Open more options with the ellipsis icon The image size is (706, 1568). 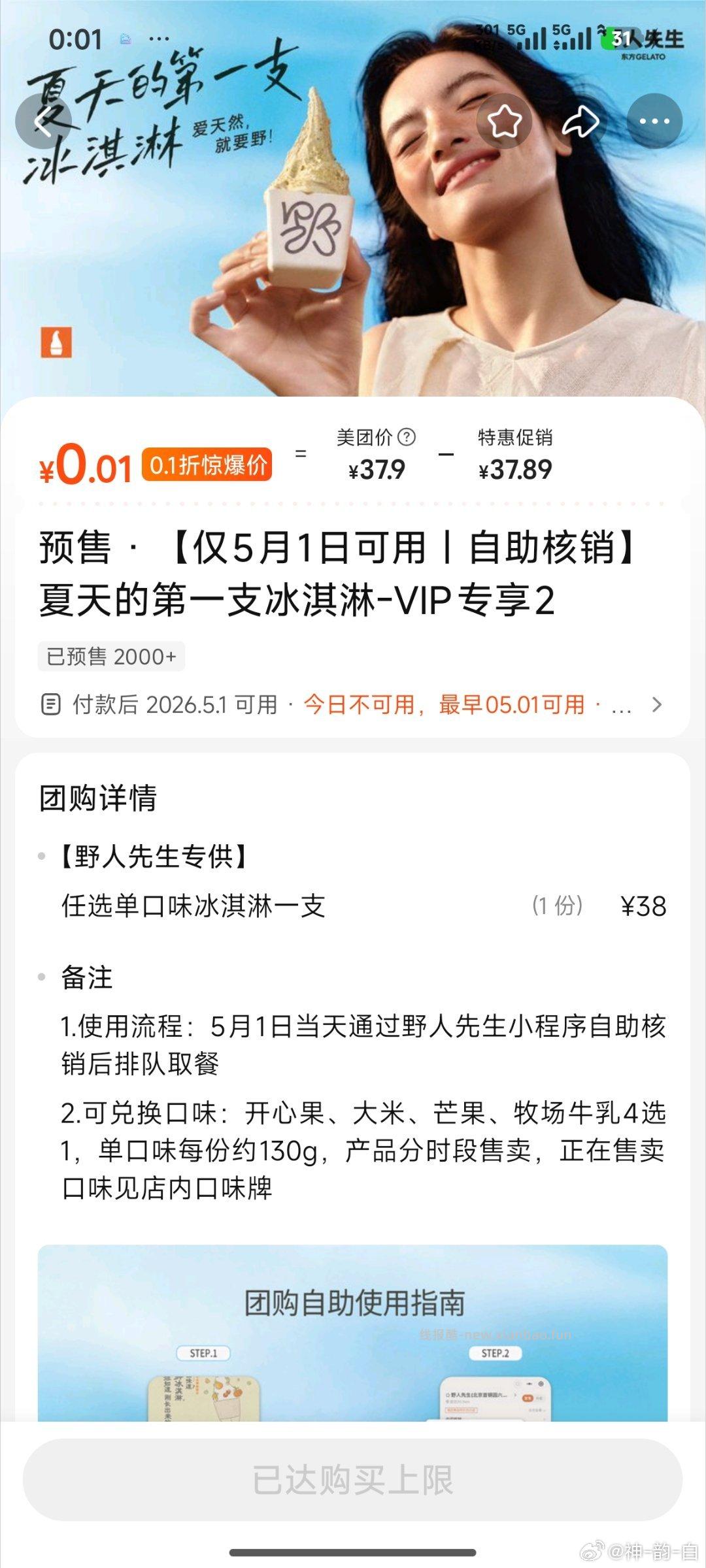656,121
